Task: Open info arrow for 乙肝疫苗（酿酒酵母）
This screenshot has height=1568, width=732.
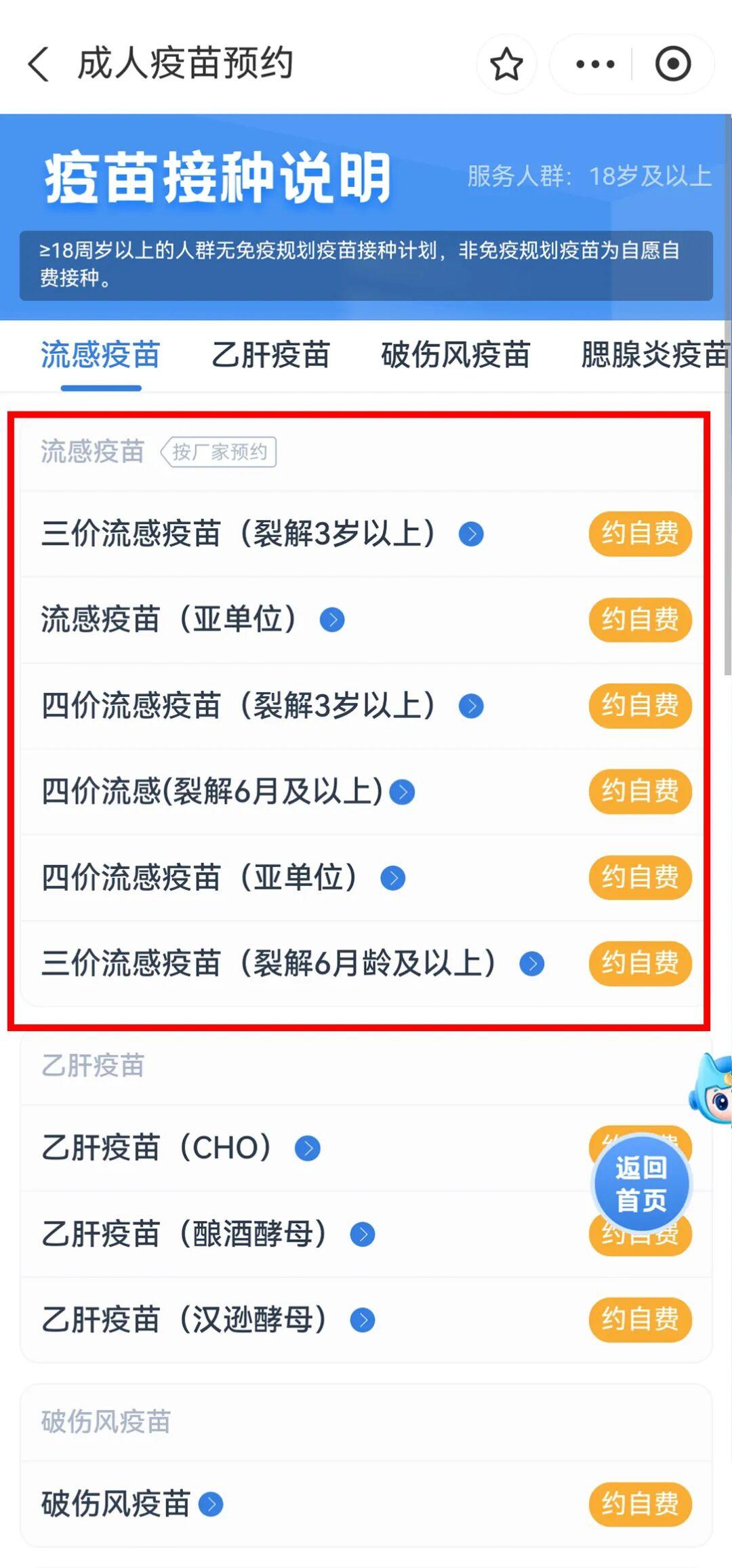Action: coord(363,1234)
